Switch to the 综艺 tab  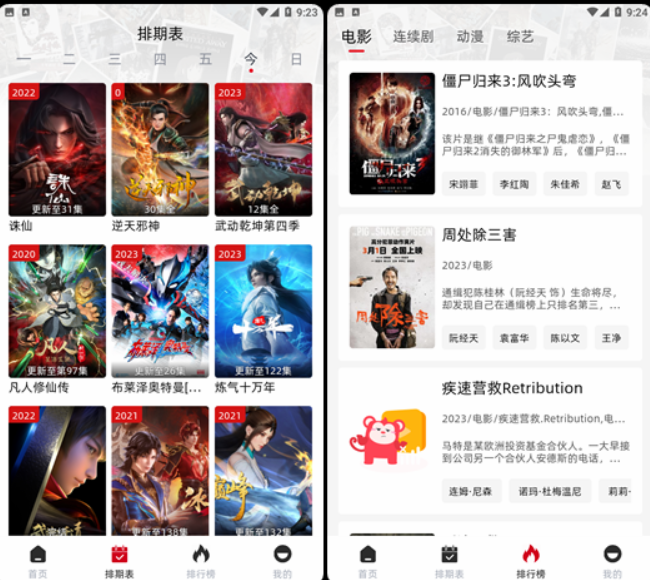click(x=520, y=37)
